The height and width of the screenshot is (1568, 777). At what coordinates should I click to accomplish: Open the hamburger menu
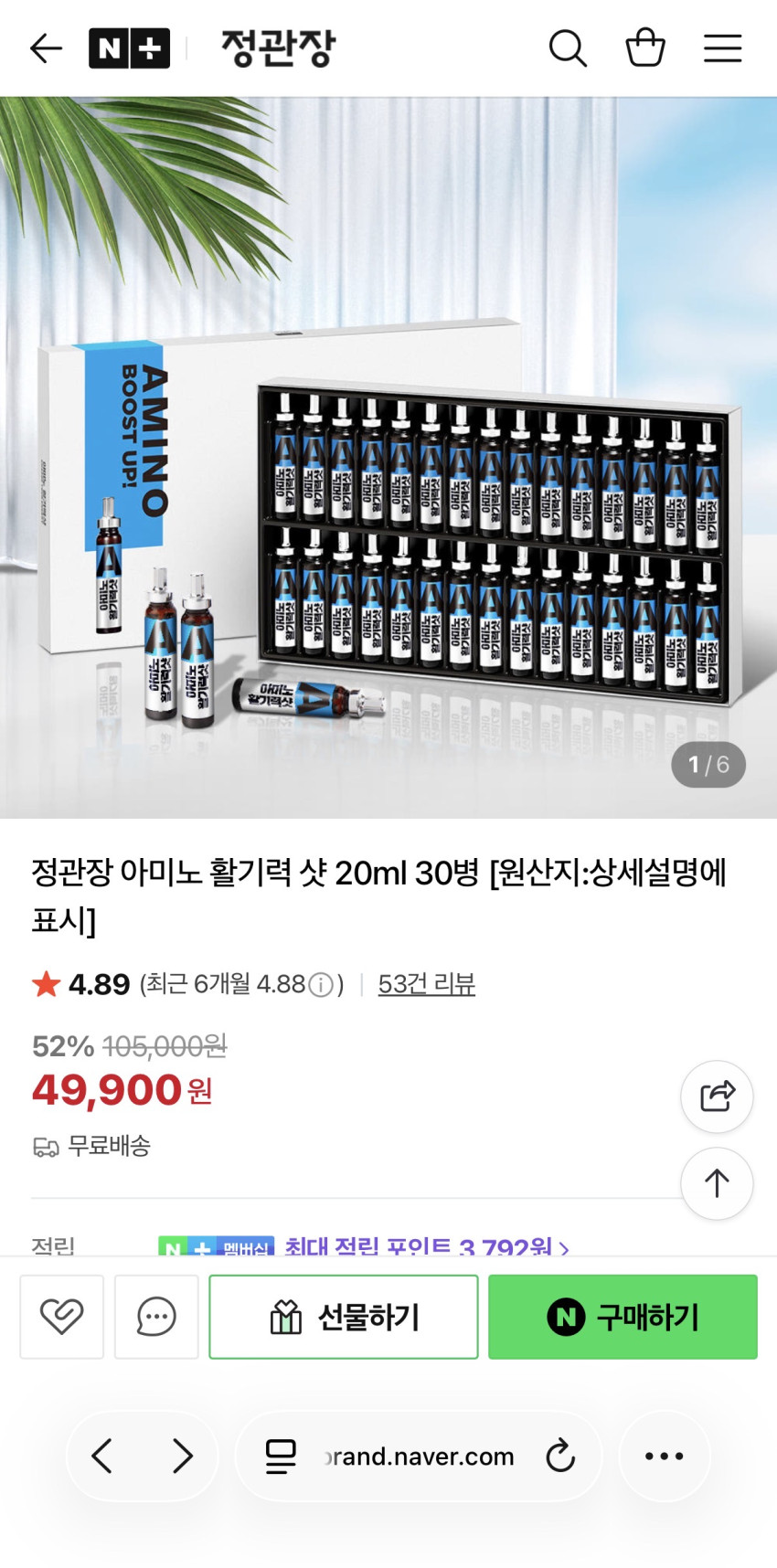pos(722,48)
